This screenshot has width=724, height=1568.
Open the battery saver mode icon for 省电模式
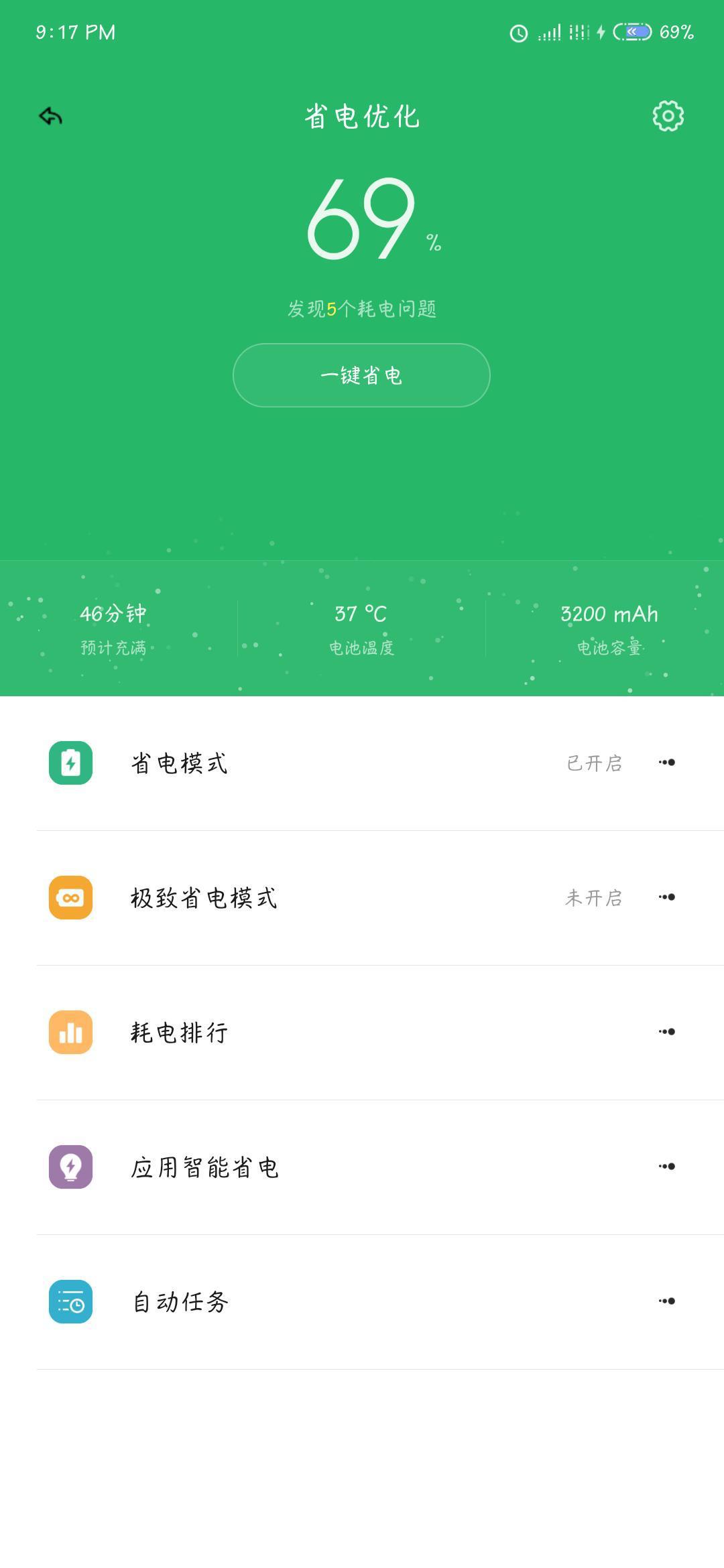pyautogui.click(x=70, y=763)
